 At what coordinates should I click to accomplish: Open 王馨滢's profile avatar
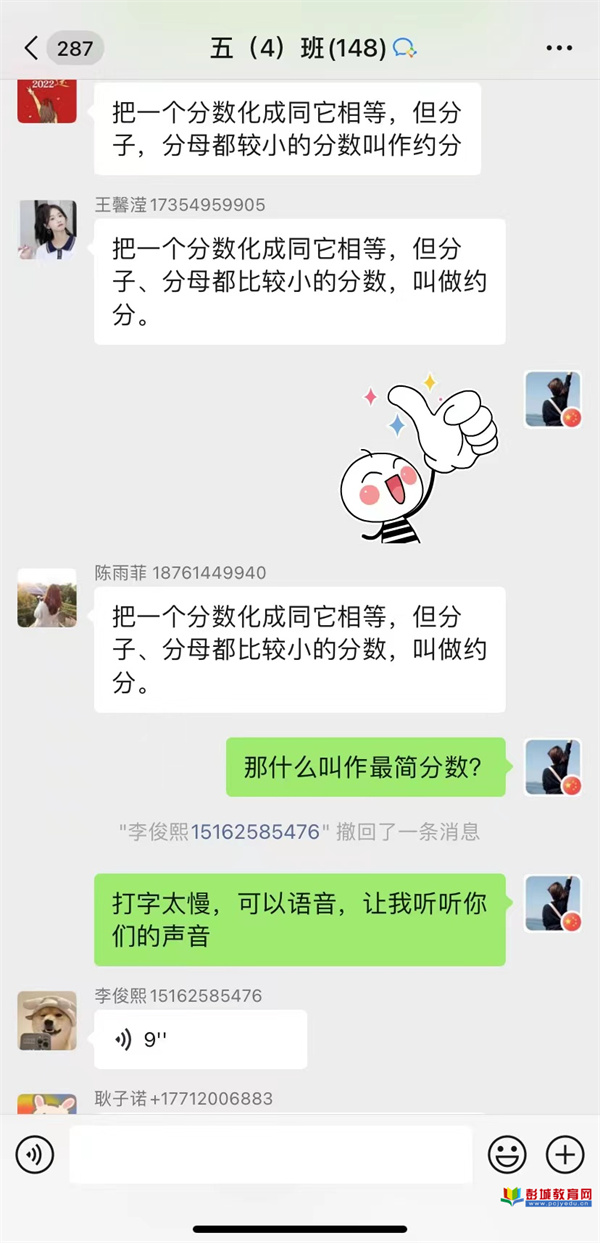[47, 229]
